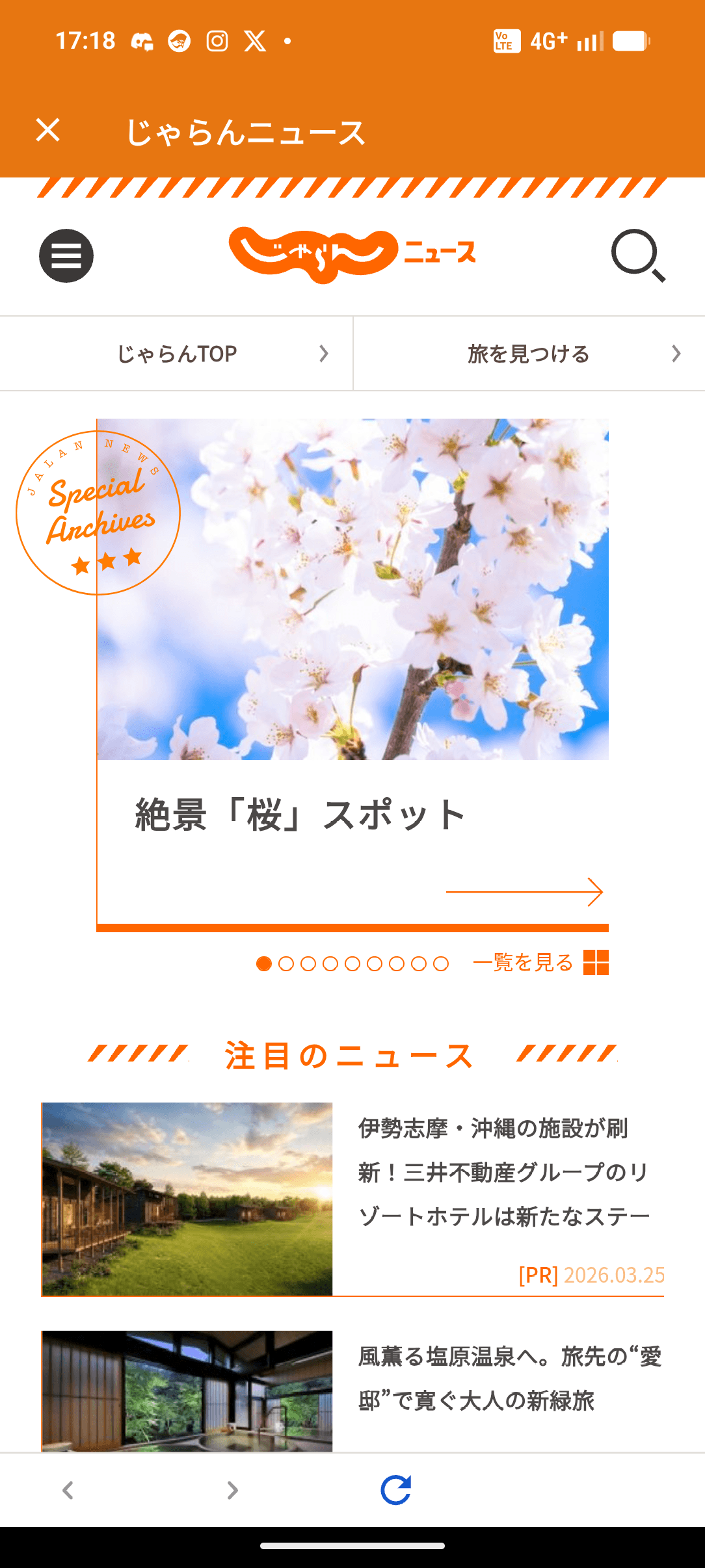Reload the page

pos(395,1490)
